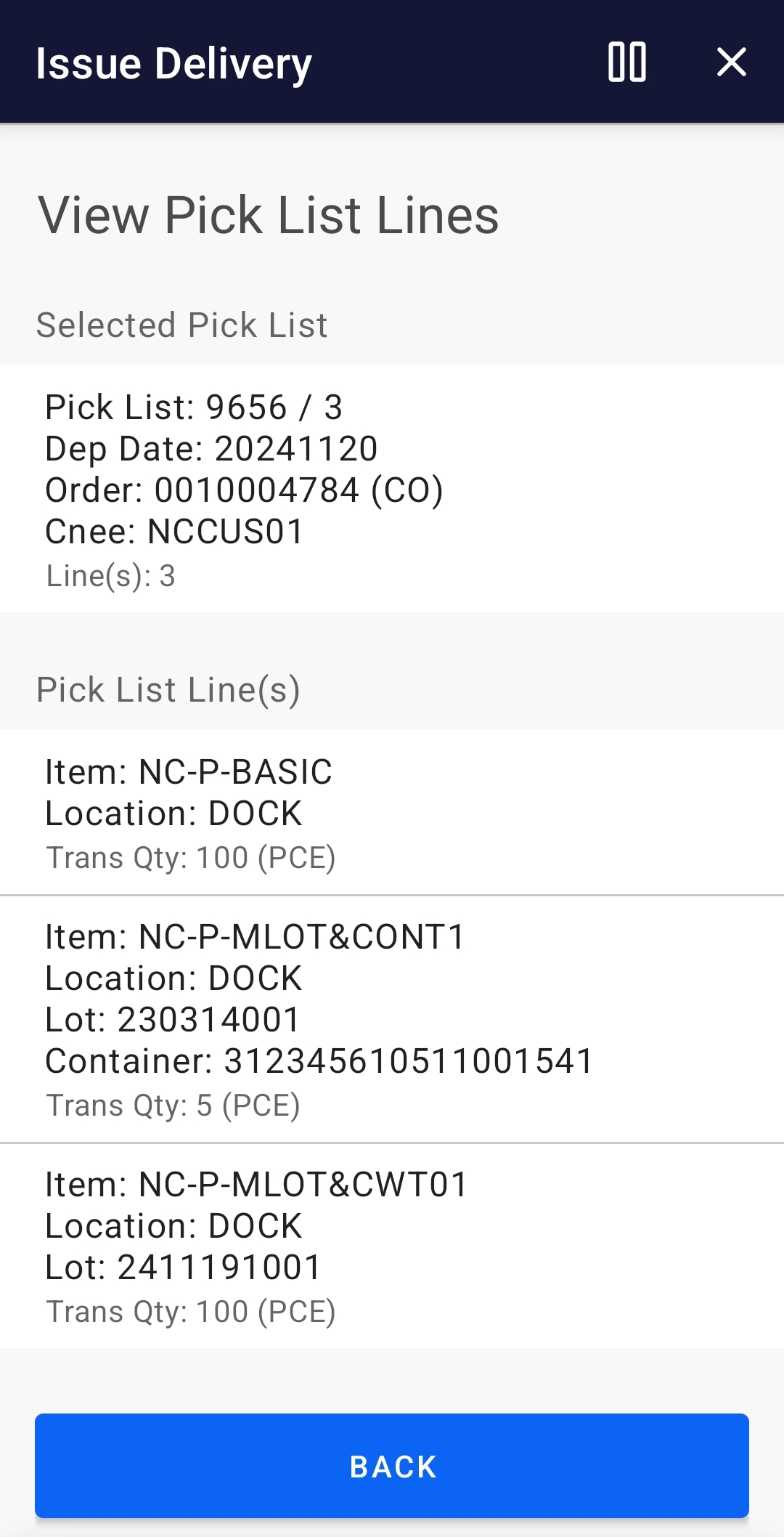784x1537 pixels.
Task: Tap the Issue Delivery header title
Action: click(x=173, y=62)
